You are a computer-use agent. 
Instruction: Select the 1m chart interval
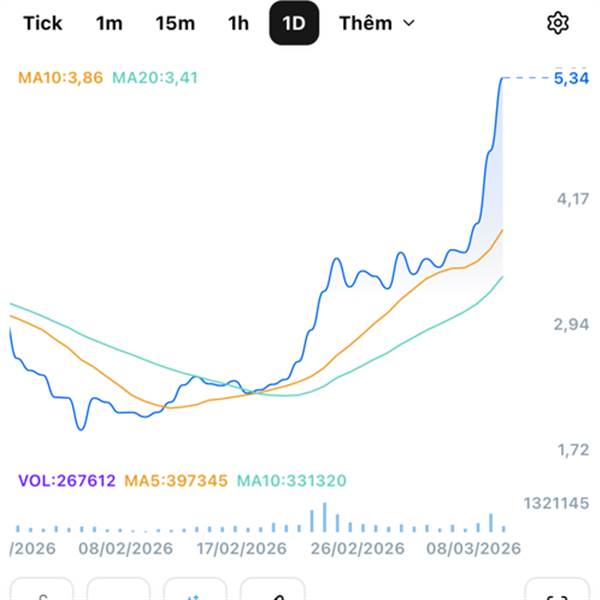tap(109, 23)
